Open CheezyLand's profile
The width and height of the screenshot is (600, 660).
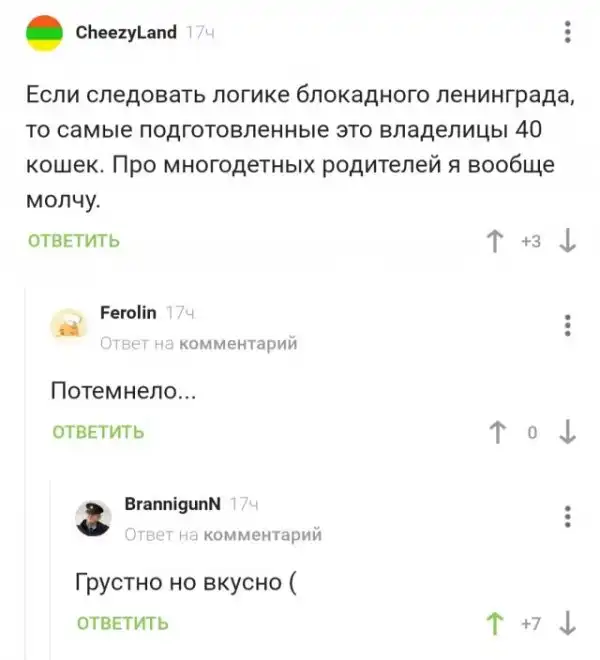point(127,33)
